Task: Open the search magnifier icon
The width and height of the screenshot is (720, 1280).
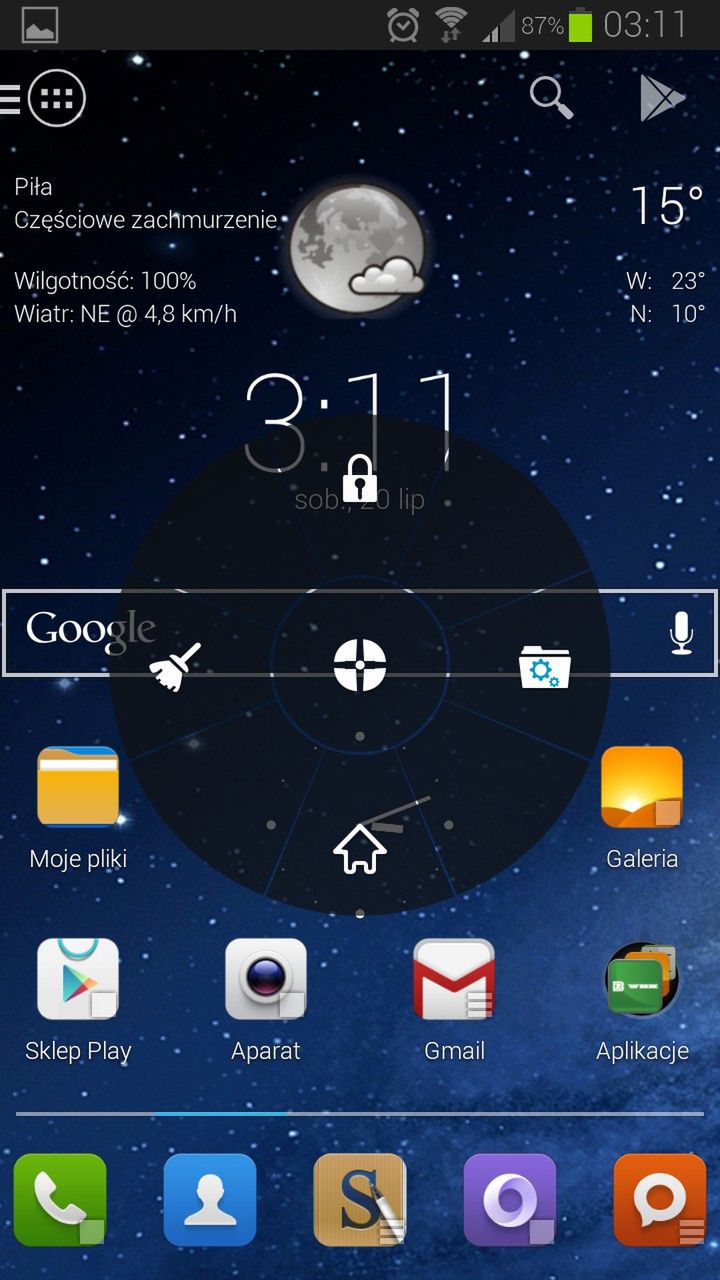Action: tap(550, 97)
